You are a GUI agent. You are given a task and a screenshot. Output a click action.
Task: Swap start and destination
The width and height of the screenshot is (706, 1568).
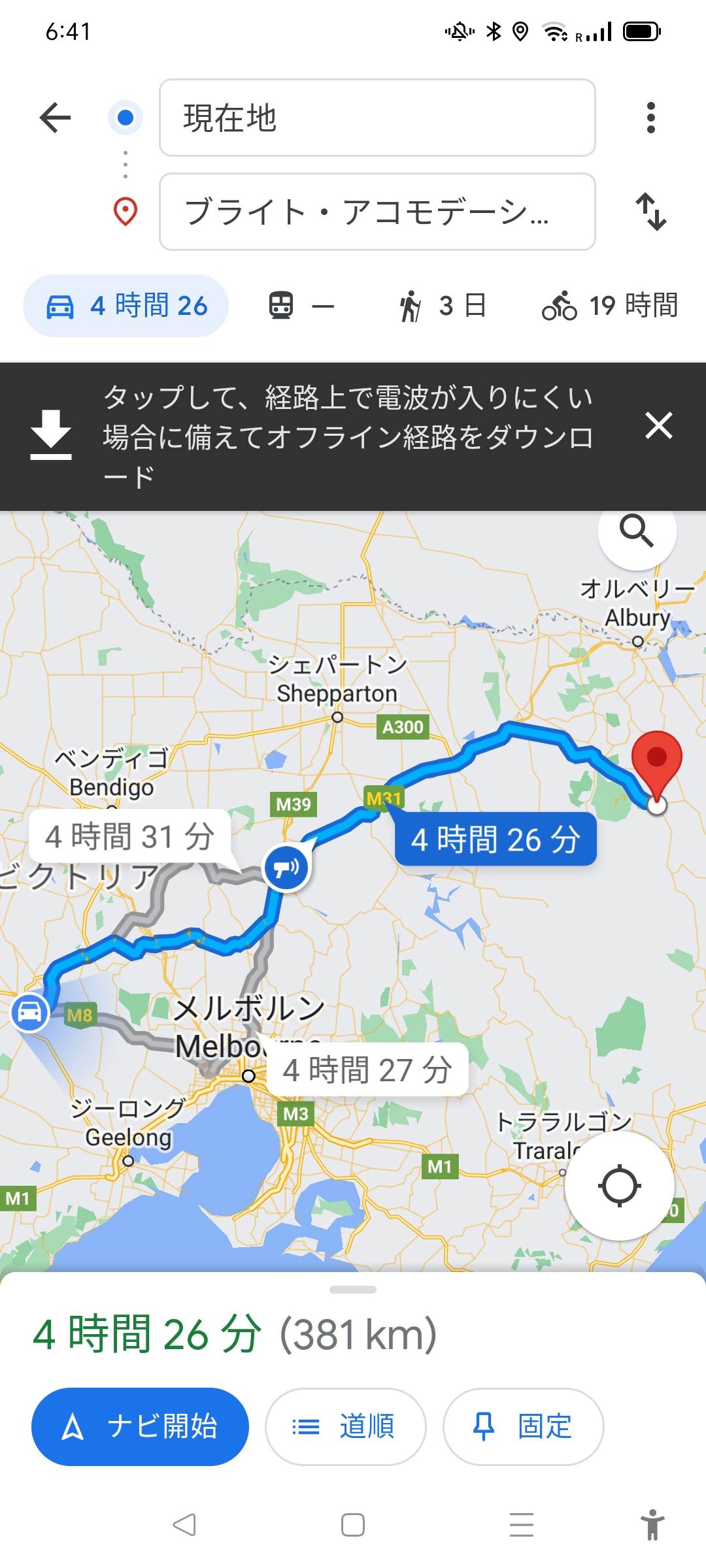tap(651, 212)
